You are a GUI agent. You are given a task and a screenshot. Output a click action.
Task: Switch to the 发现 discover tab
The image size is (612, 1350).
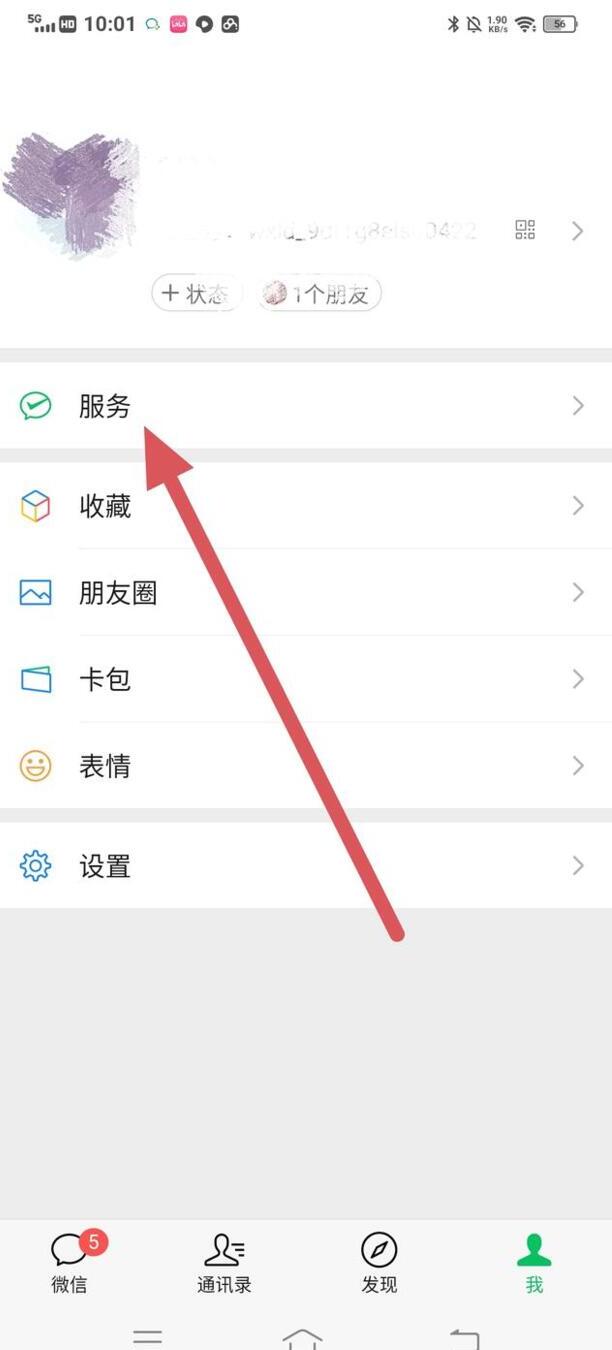tap(379, 1263)
